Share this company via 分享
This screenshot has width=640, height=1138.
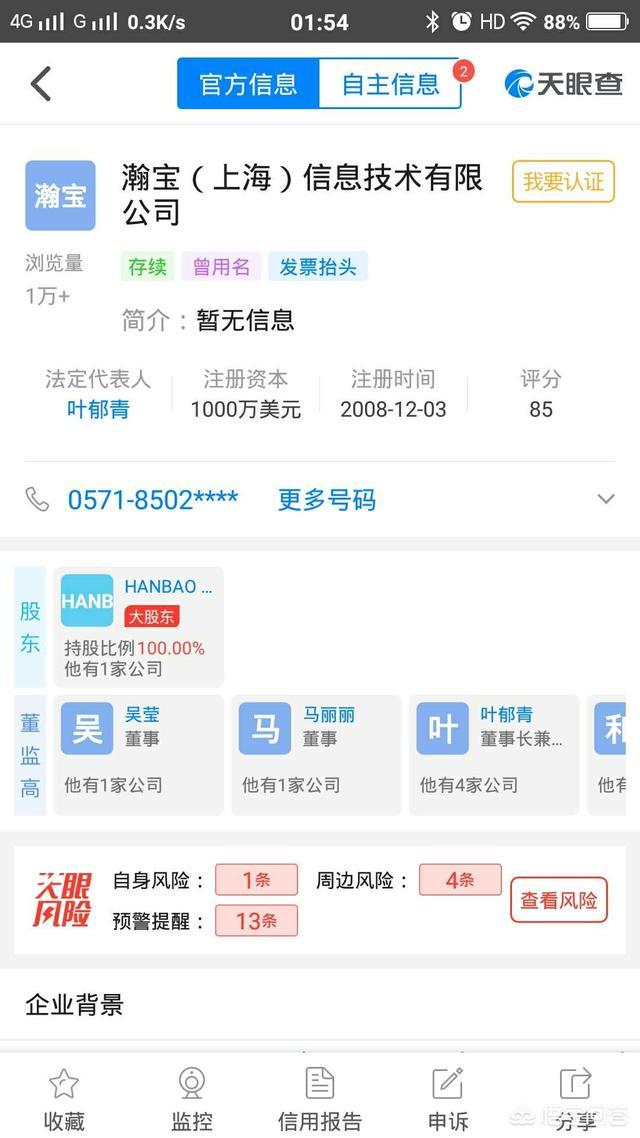[x=575, y=1098]
